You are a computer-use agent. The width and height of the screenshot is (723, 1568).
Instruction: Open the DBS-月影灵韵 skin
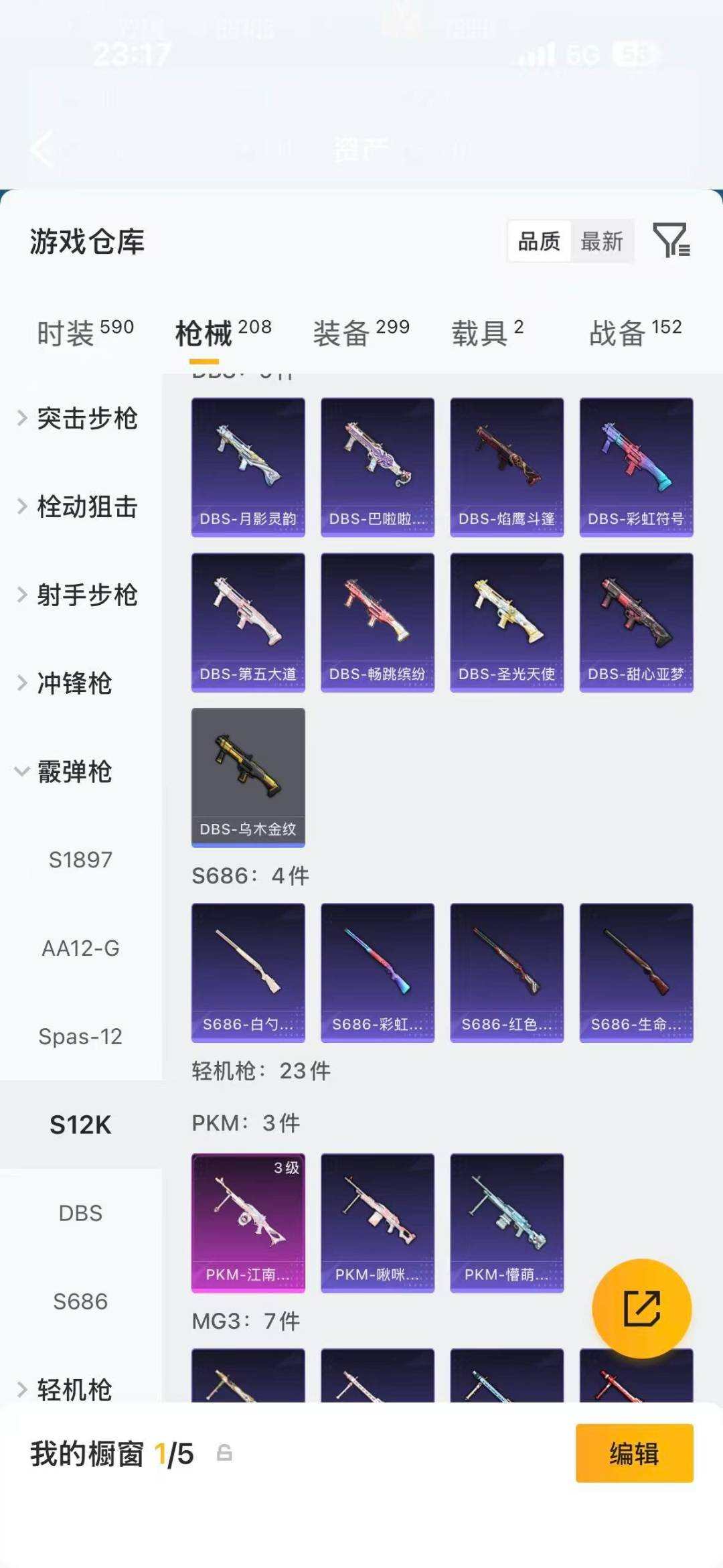248,467
